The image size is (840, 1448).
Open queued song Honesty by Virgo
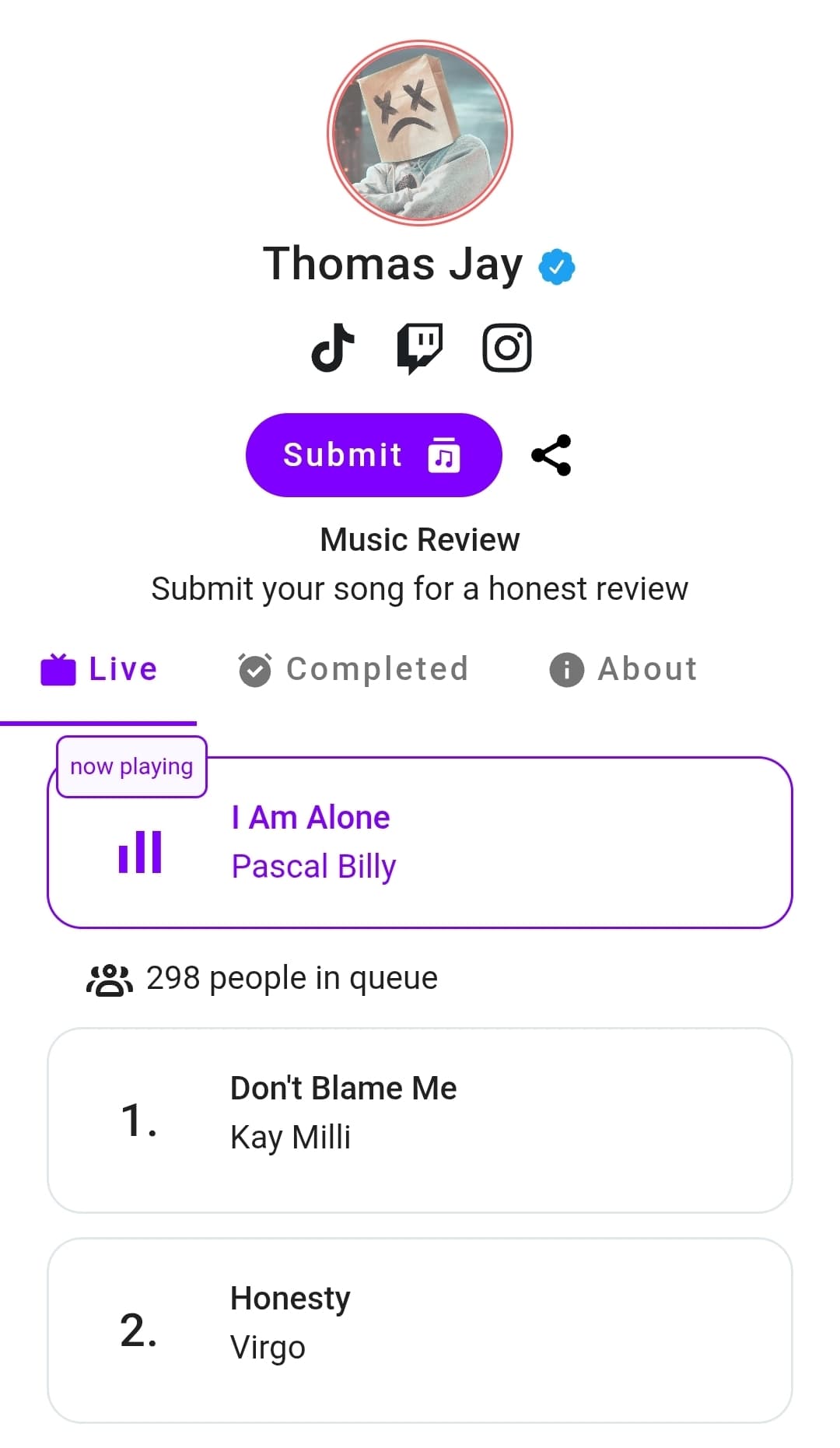[420, 1330]
